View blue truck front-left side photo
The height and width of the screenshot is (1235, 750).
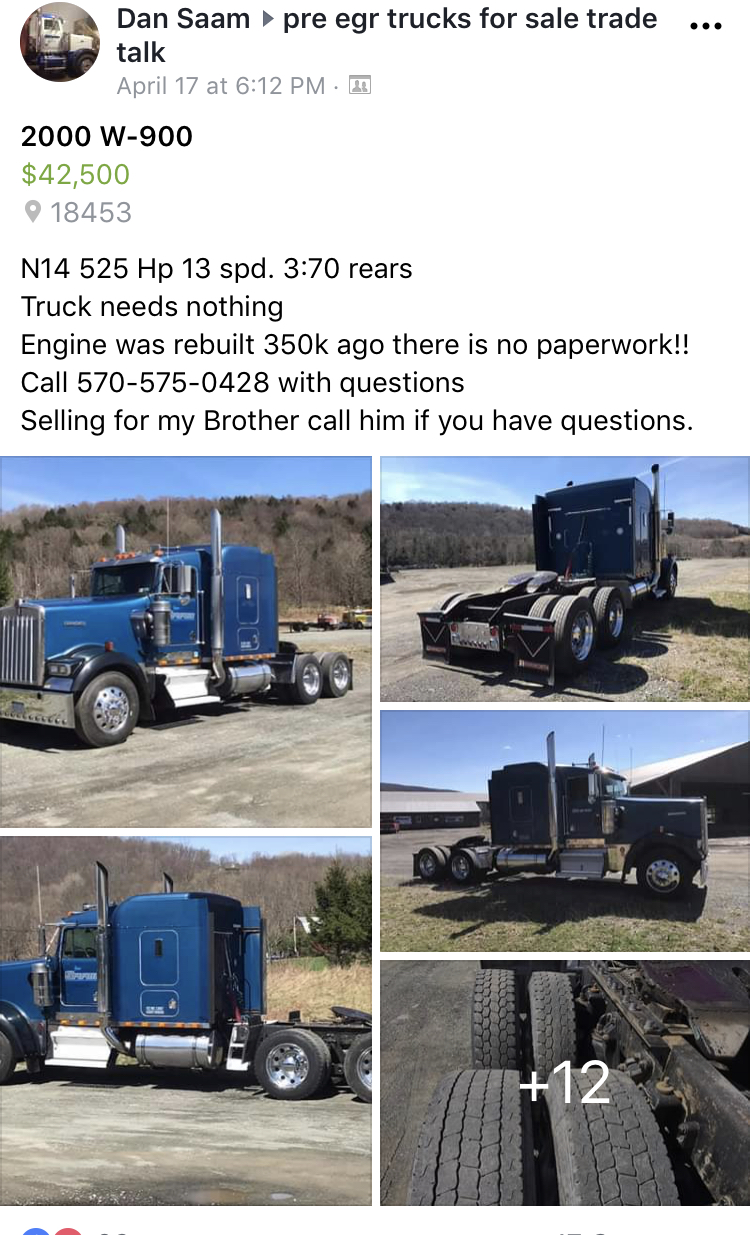coord(186,642)
